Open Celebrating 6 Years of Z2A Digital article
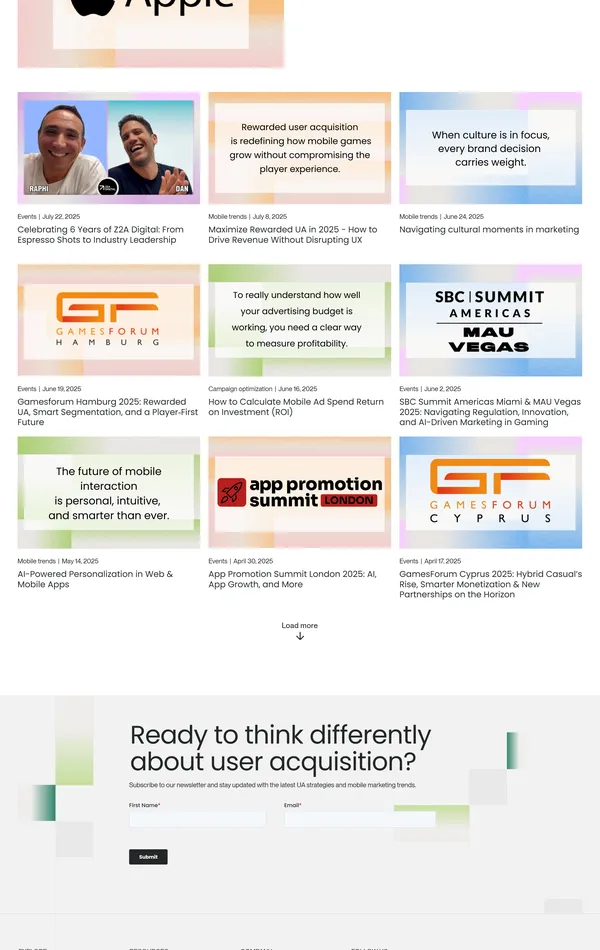The image size is (600, 950). click(100, 235)
